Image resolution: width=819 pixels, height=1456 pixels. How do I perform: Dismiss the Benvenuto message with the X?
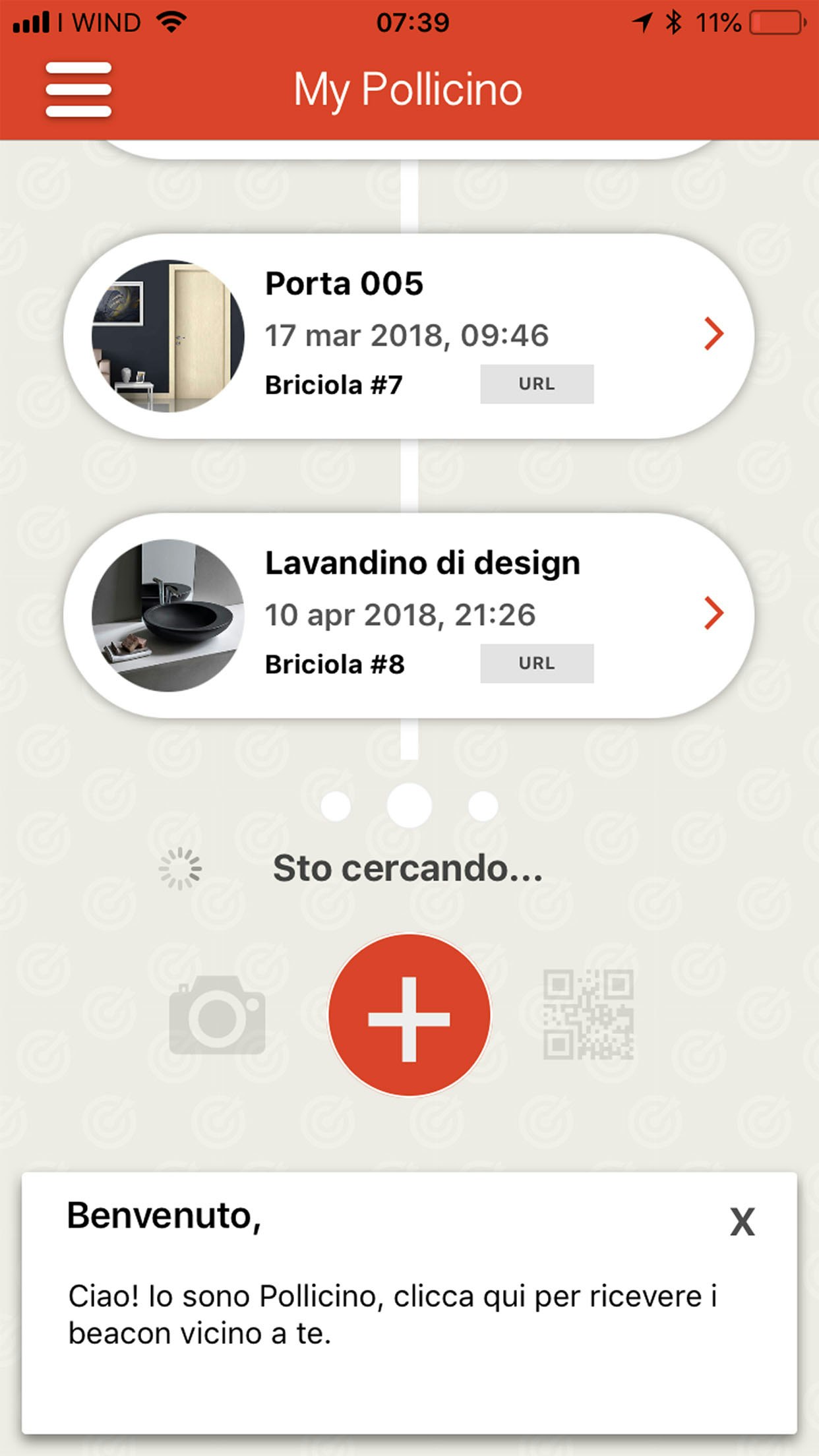click(742, 1220)
